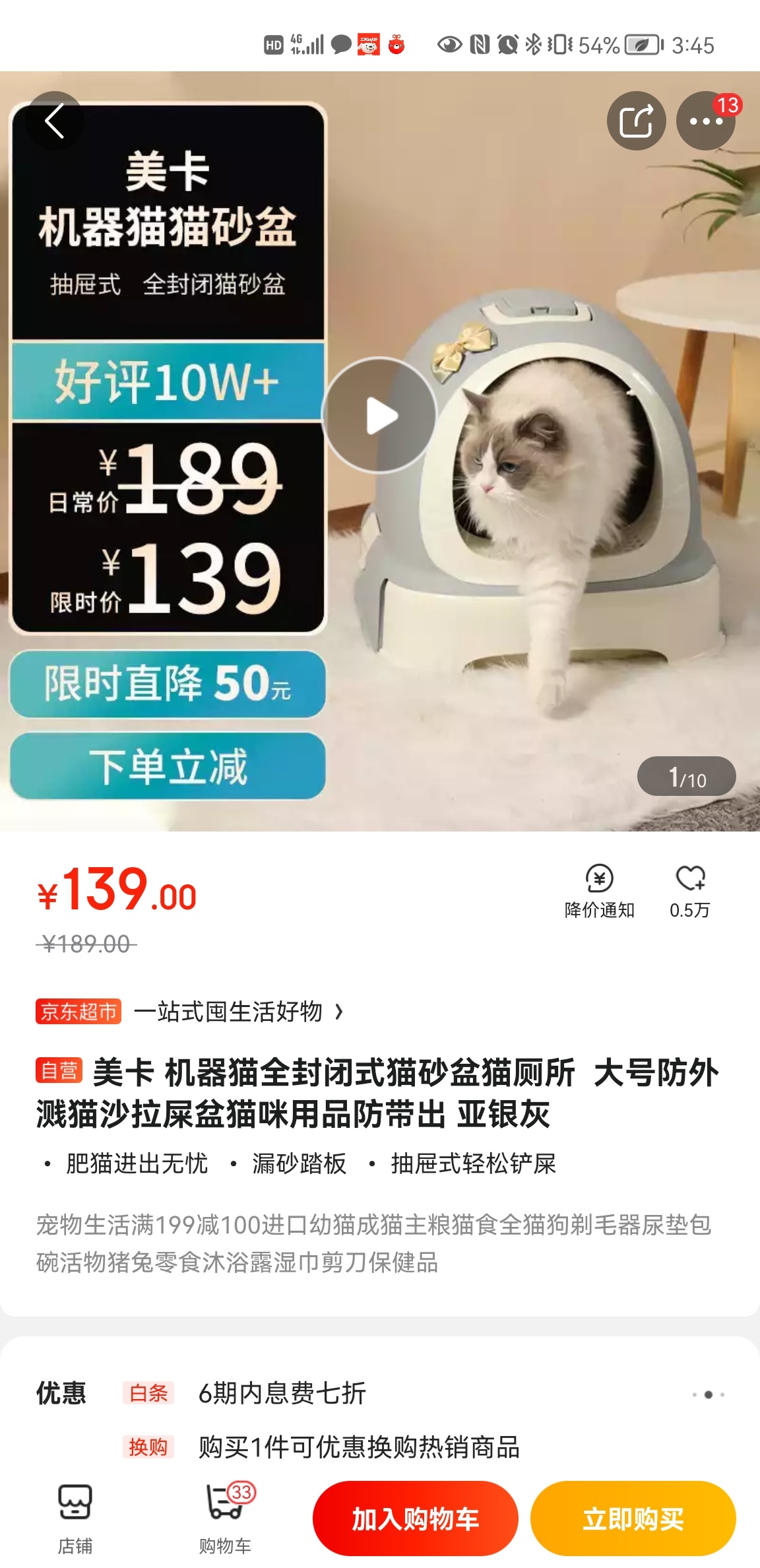View 白条 6期内息费七折 offer

pyautogui.click(x=282, y=1393)
